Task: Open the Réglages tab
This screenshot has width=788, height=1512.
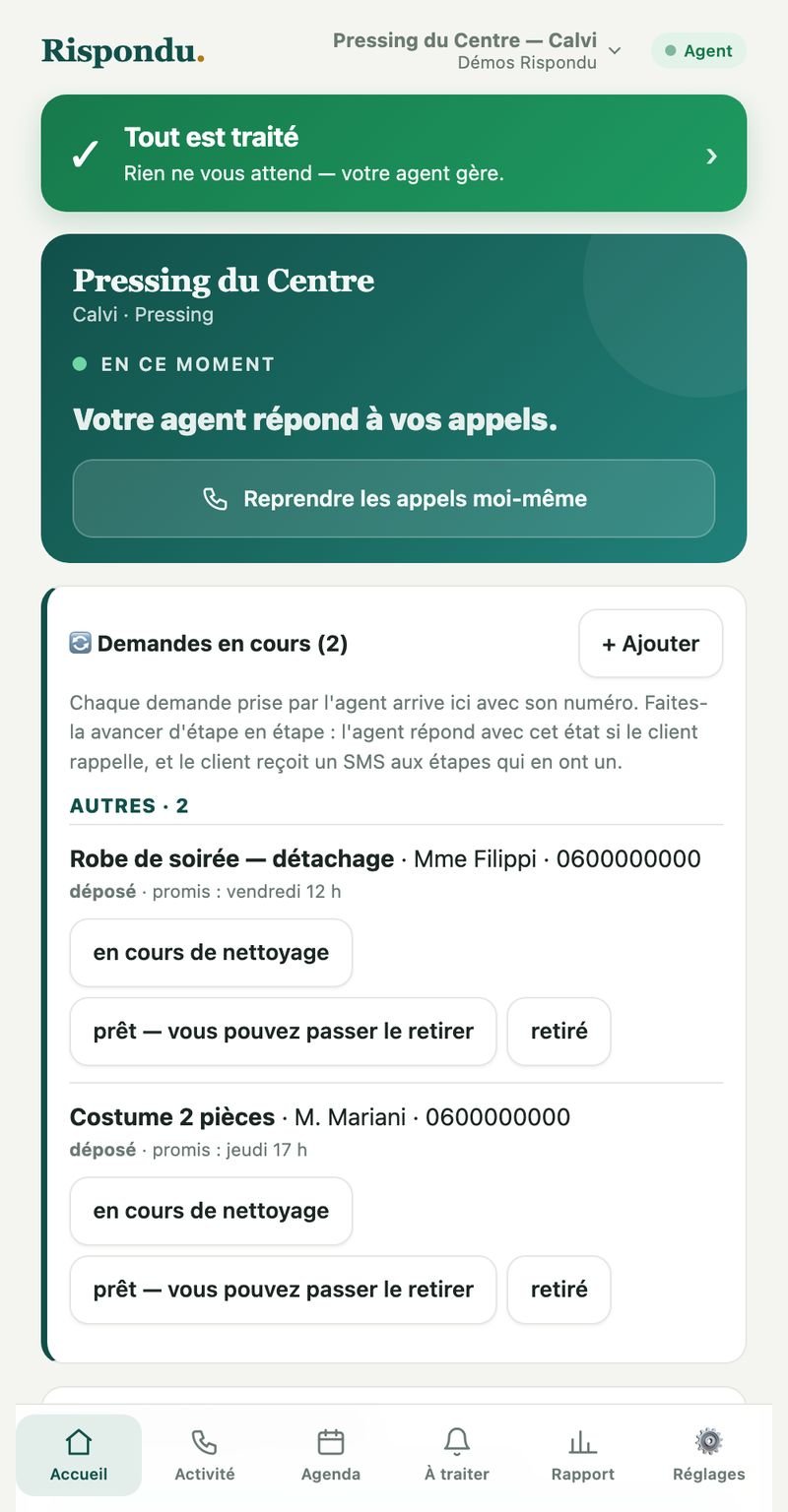Action: point(709,1455)
